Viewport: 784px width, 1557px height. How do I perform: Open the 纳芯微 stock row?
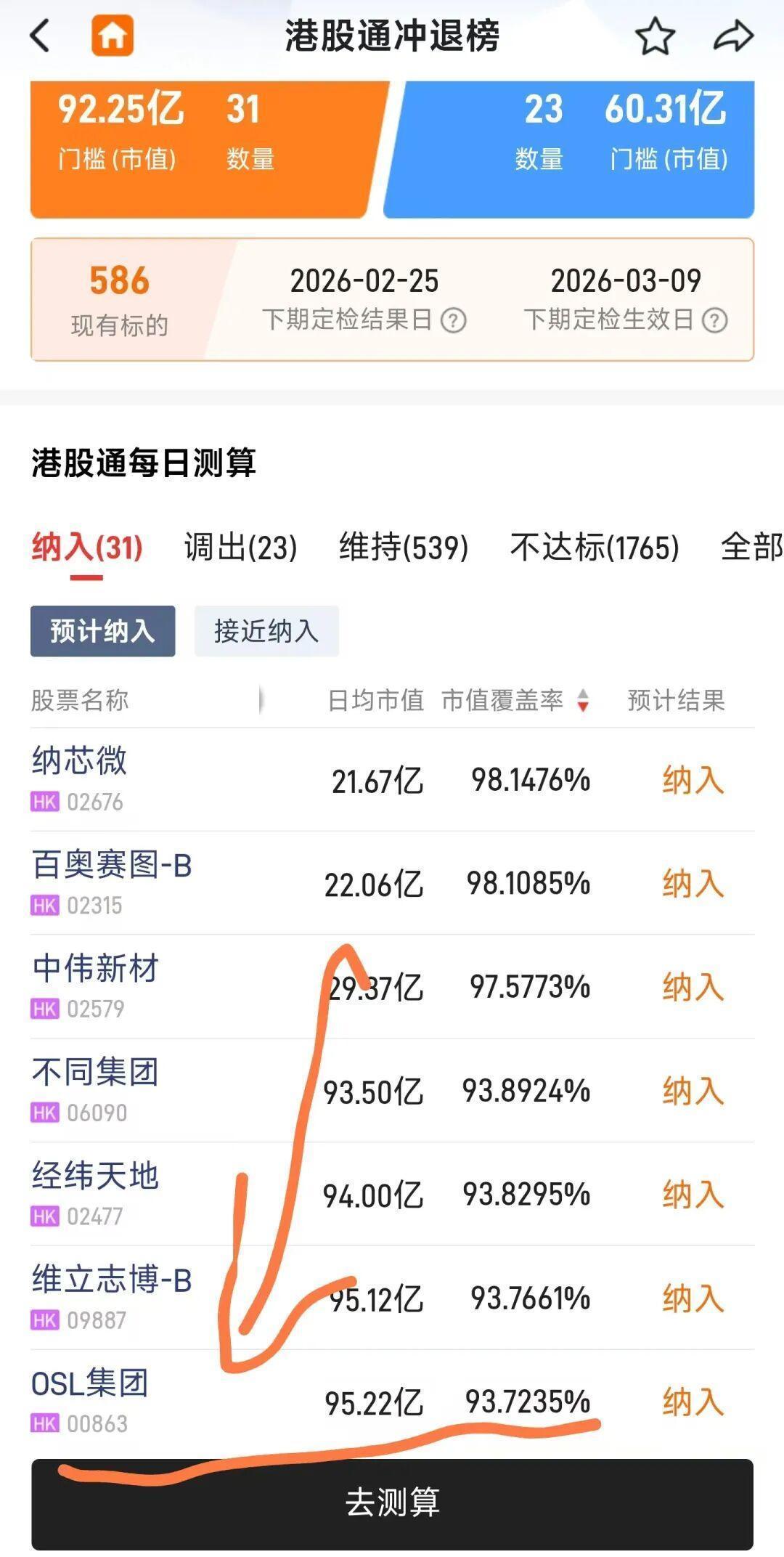[392, 780]
